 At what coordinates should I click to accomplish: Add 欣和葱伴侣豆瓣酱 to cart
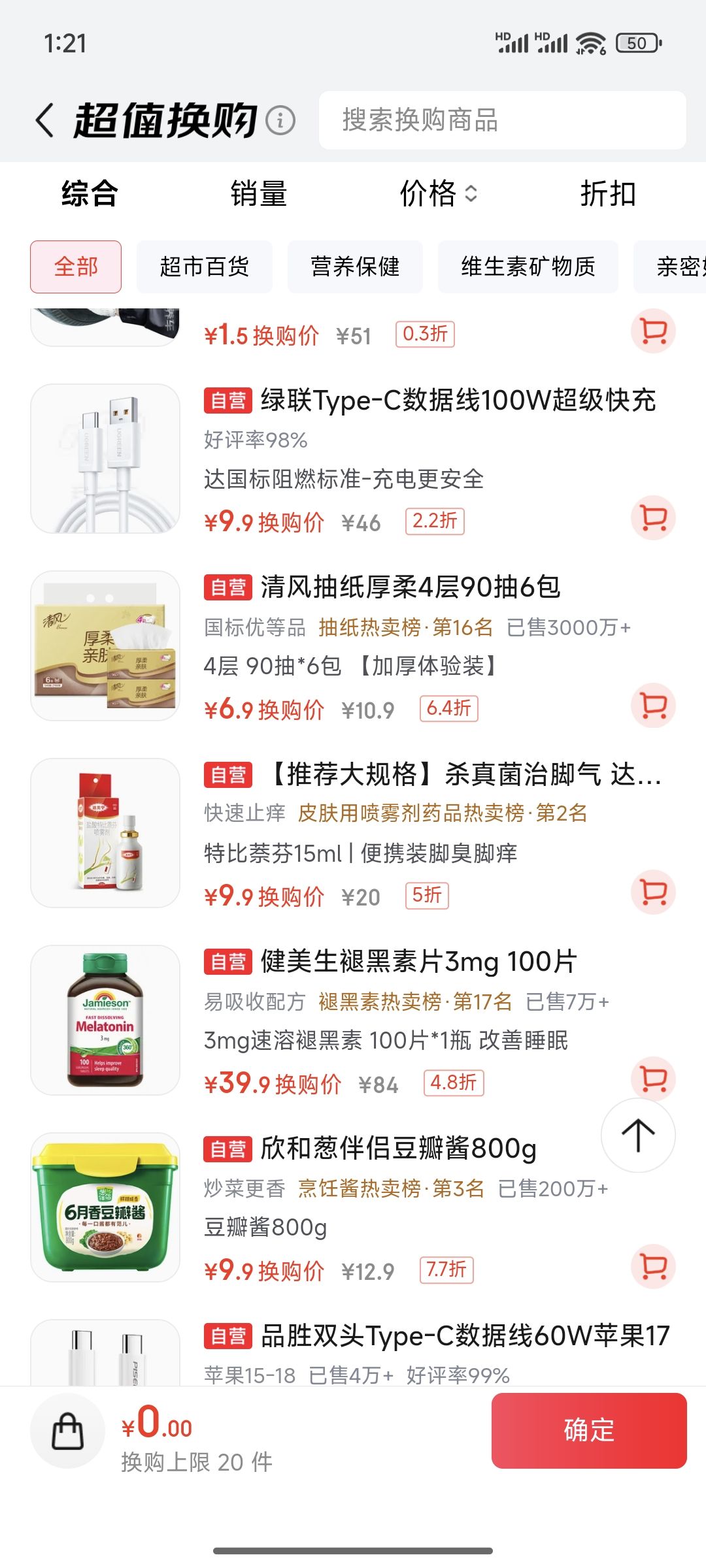653,1266
